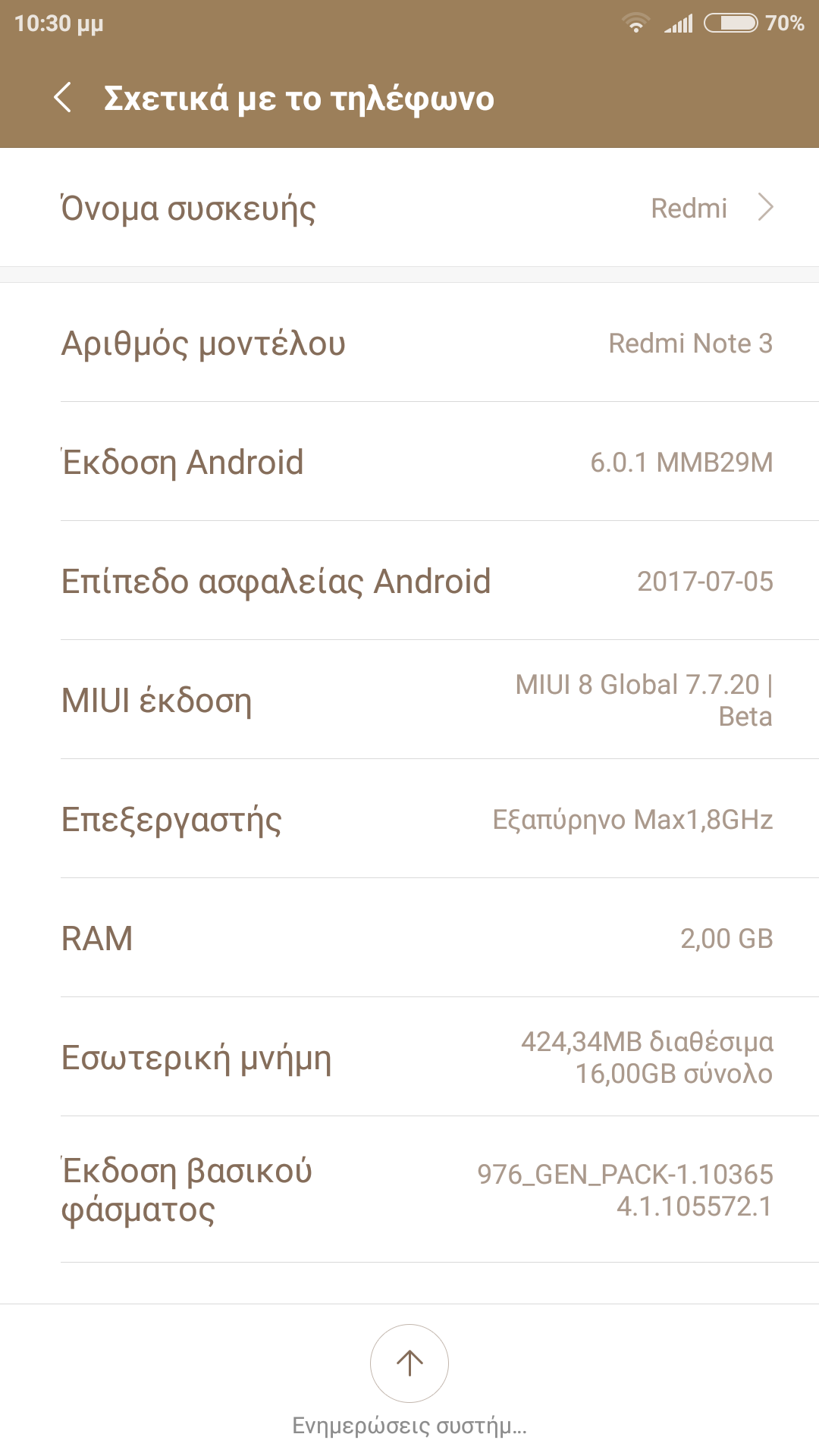Viewport: 819px width, 1456px height.
Task: Open the Εσωτερική μνήμη row
Action: click(409, 1057)
